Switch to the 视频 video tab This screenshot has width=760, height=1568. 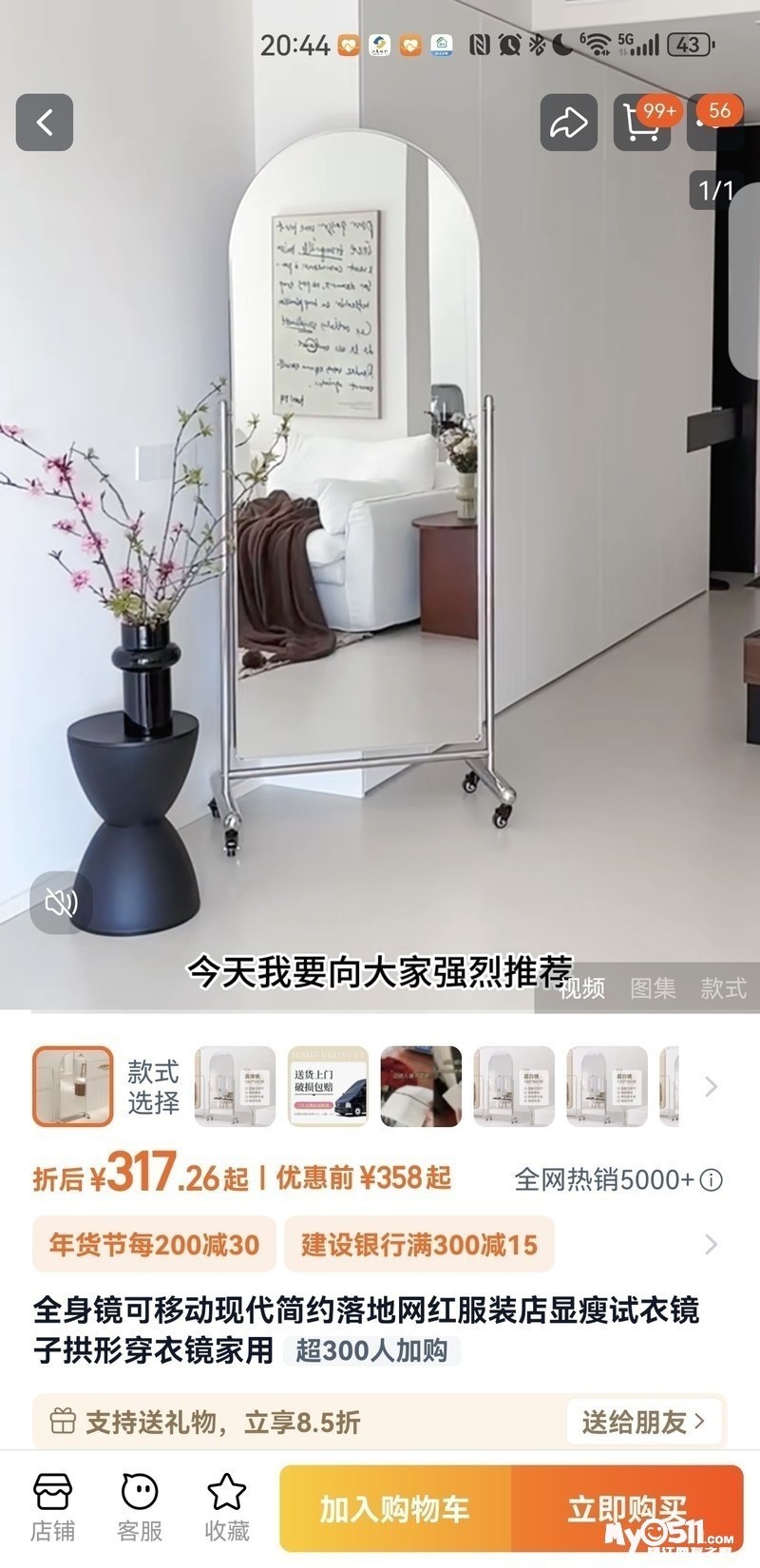tap(582, 988)
